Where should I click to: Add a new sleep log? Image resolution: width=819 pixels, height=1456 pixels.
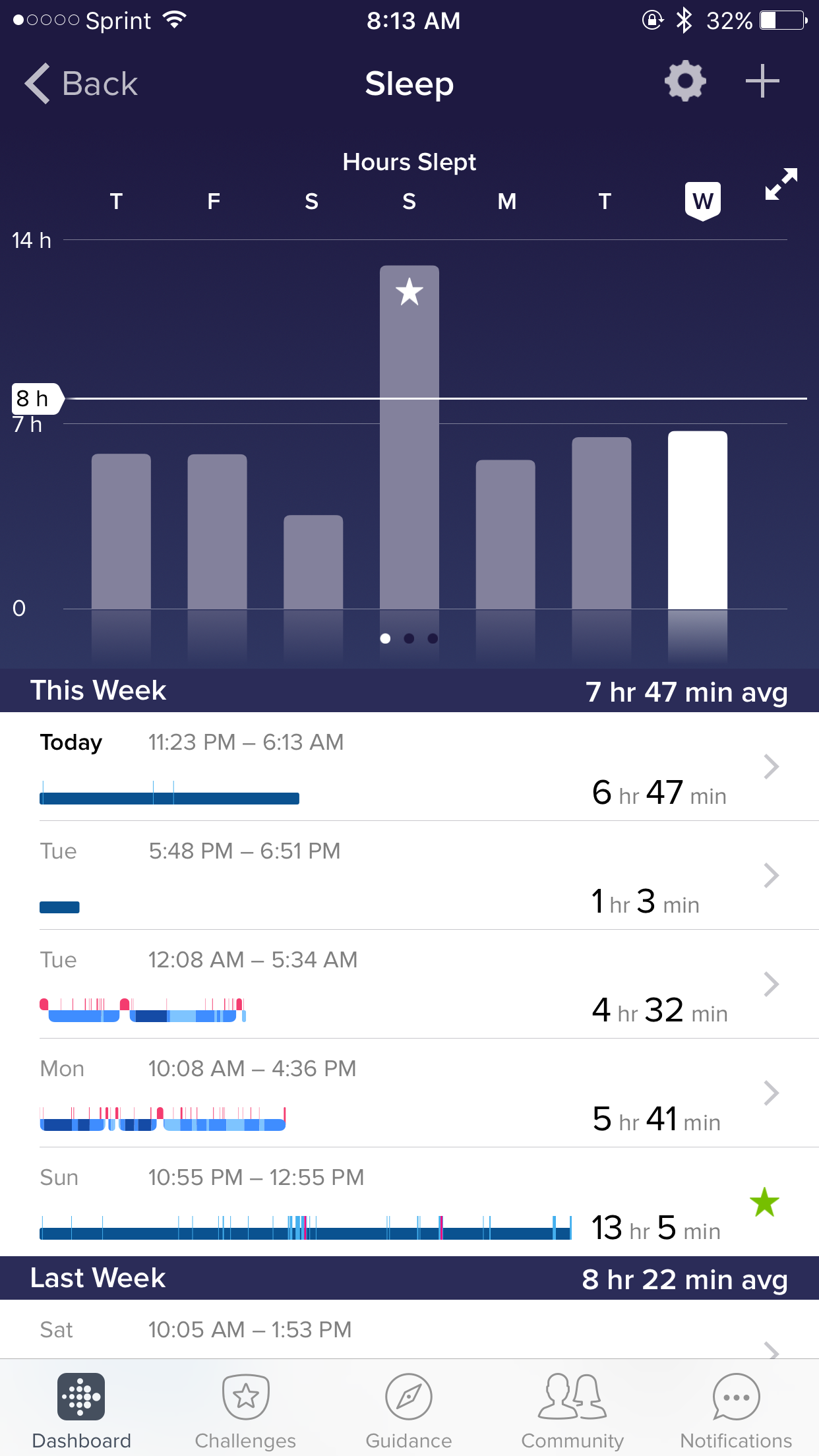762,82
